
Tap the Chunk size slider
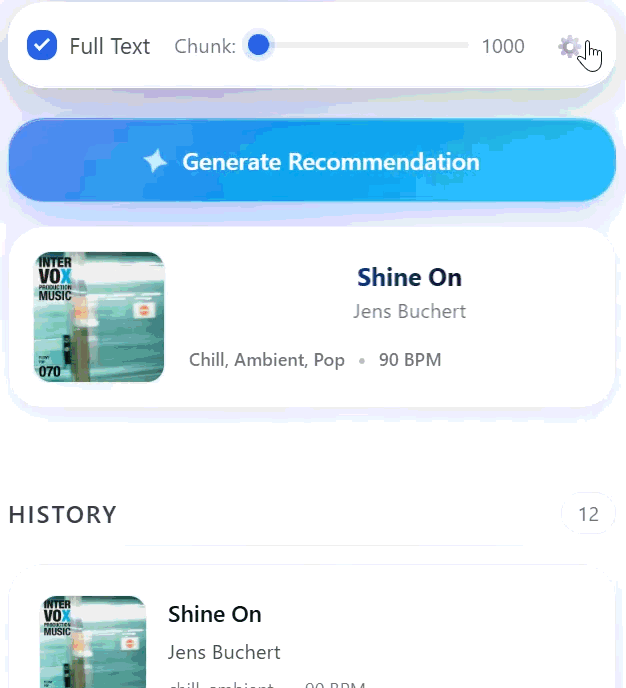pyautogui.click(x=360, y=46)
